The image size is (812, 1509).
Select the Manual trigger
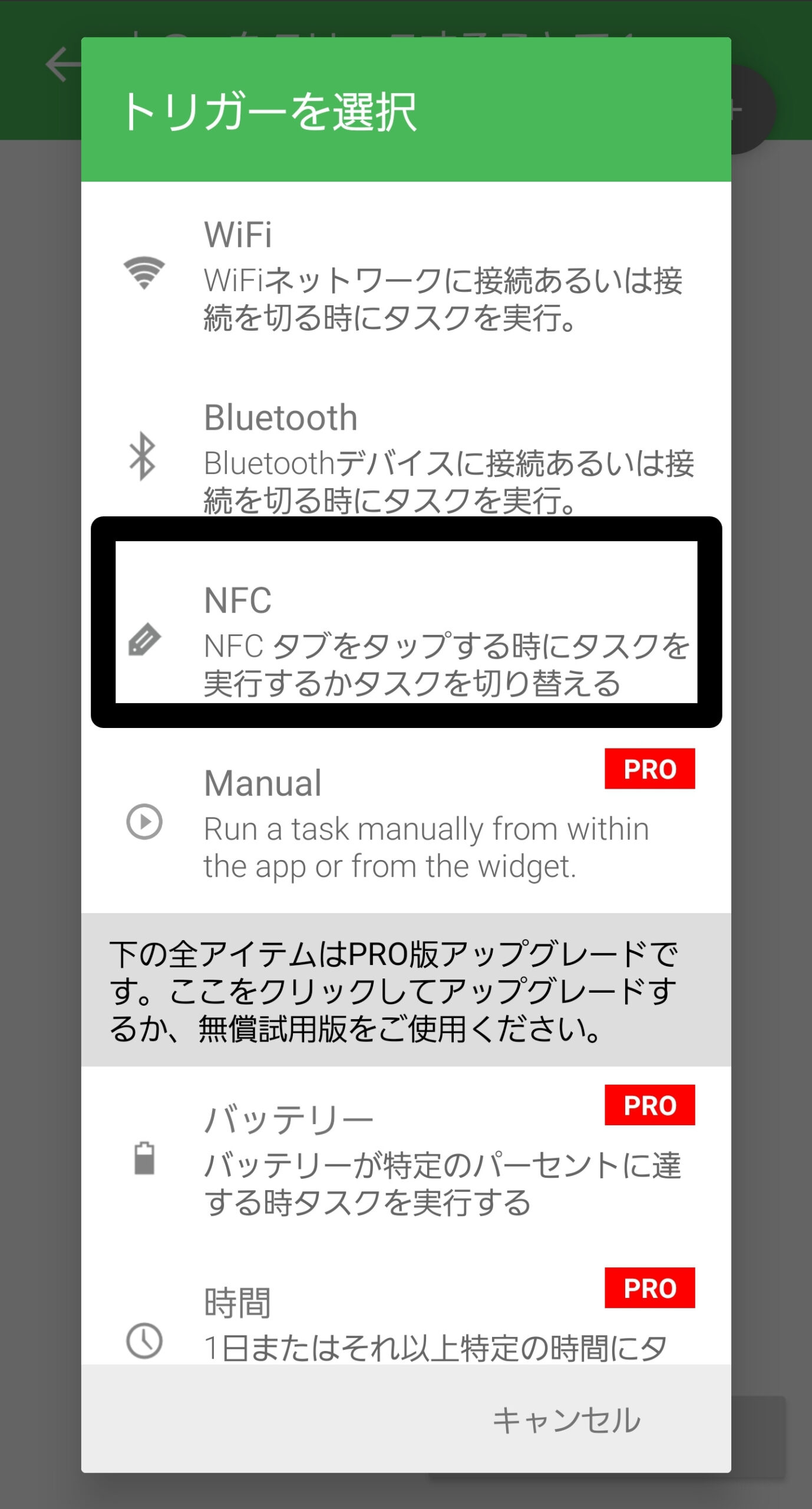pos(406,822)
